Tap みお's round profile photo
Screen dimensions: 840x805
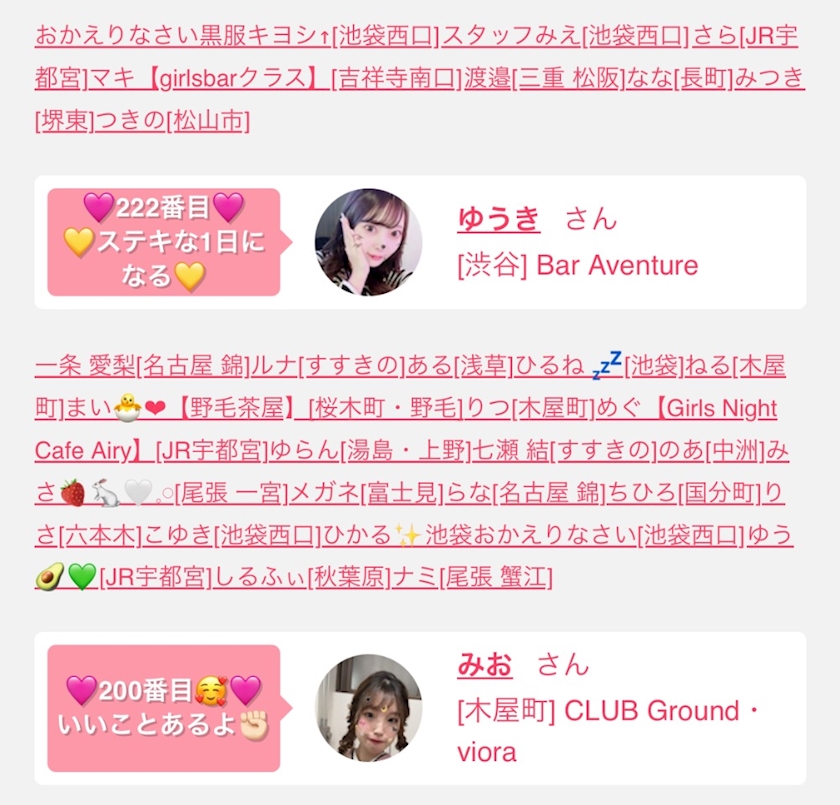pyautogui.click(x=368, y=708)
